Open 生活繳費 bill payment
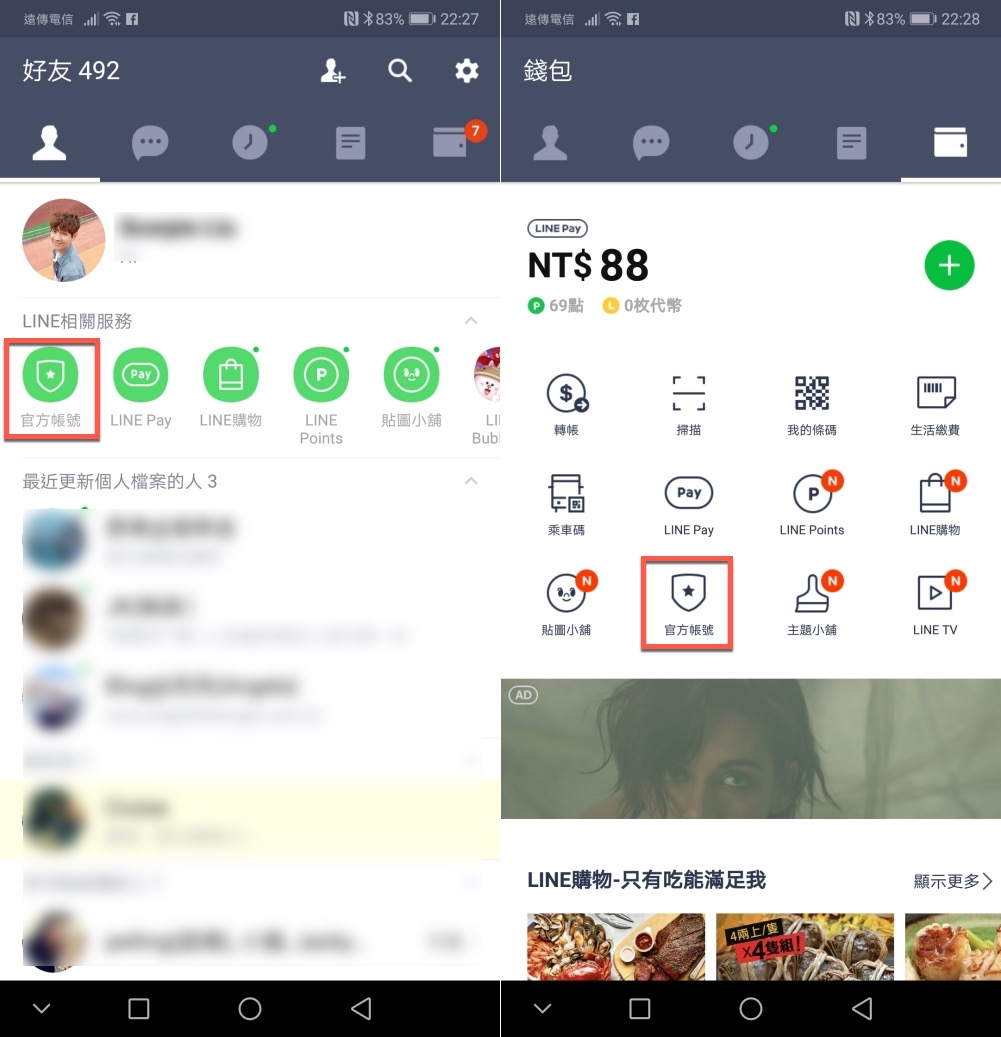 [935, 403]
